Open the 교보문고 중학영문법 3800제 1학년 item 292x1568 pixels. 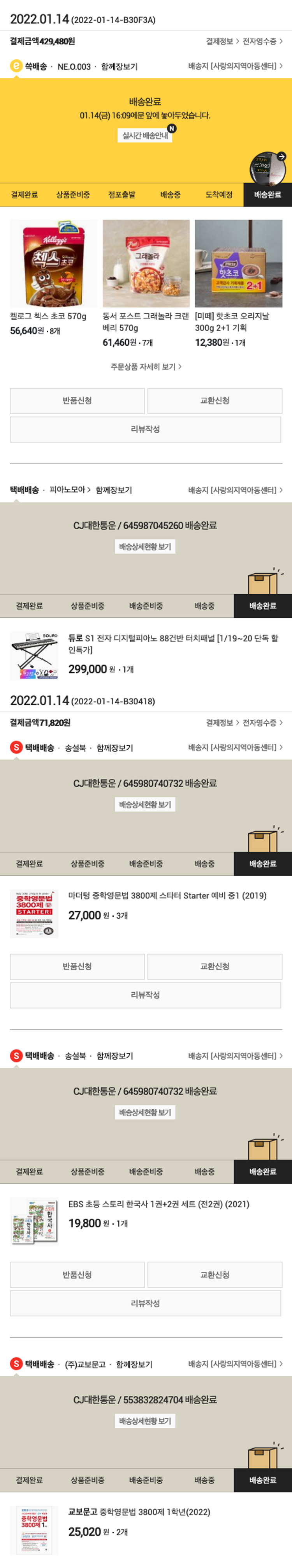coord(139,1512)
